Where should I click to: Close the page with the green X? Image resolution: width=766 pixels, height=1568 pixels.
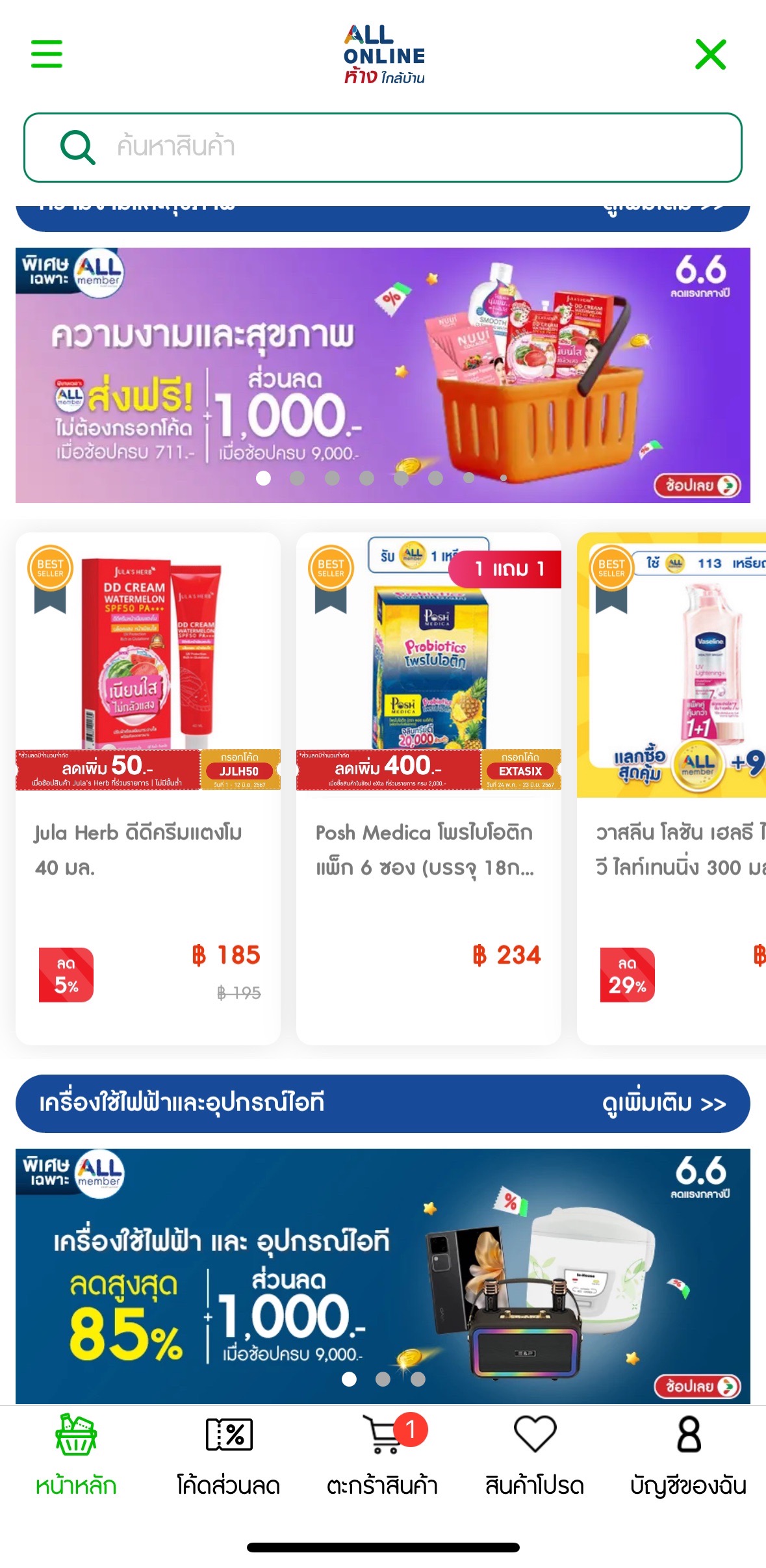tap(710, 54)
